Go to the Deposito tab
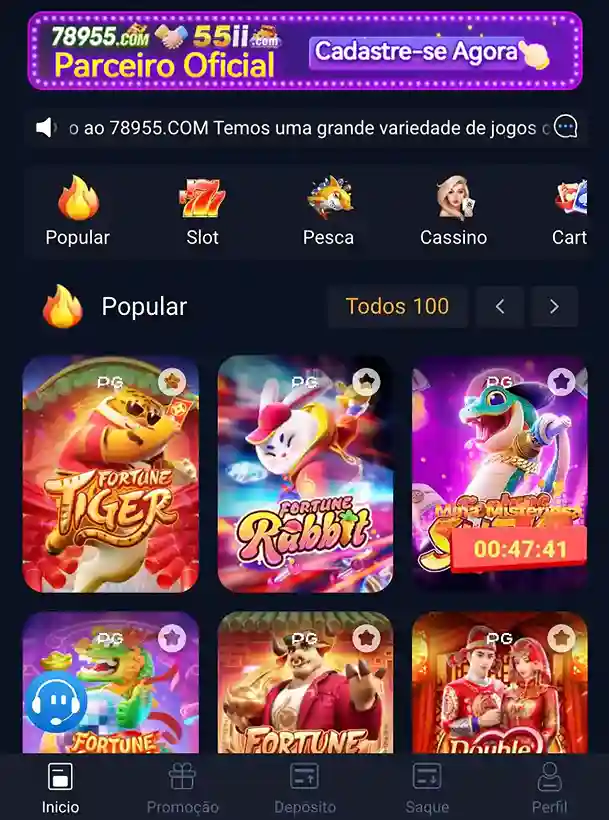This screenshot has height=820, width=609. [304, 788]
